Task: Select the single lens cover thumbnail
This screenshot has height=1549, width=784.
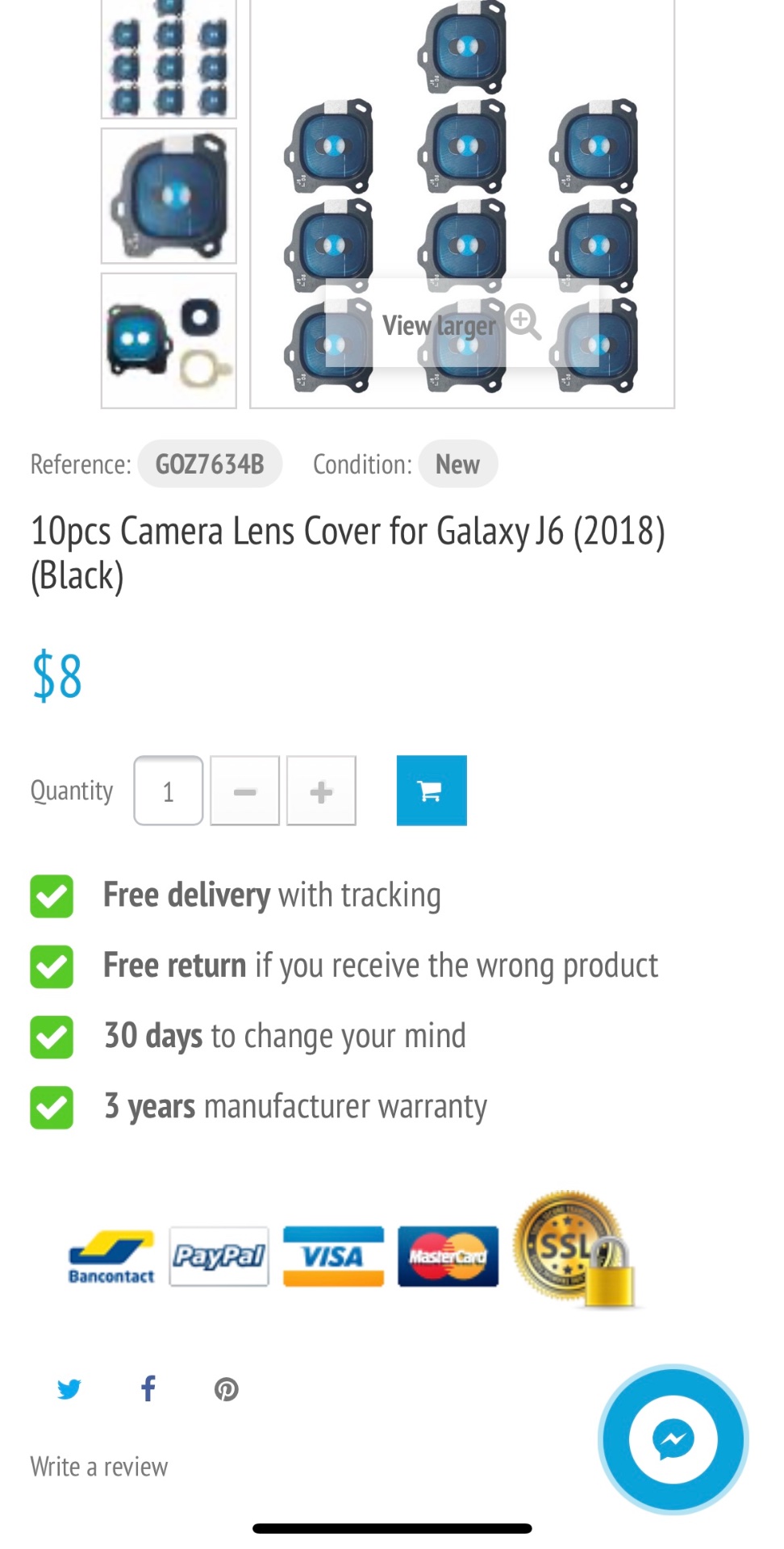Action: pyautogui.click(x=169, y=196)
